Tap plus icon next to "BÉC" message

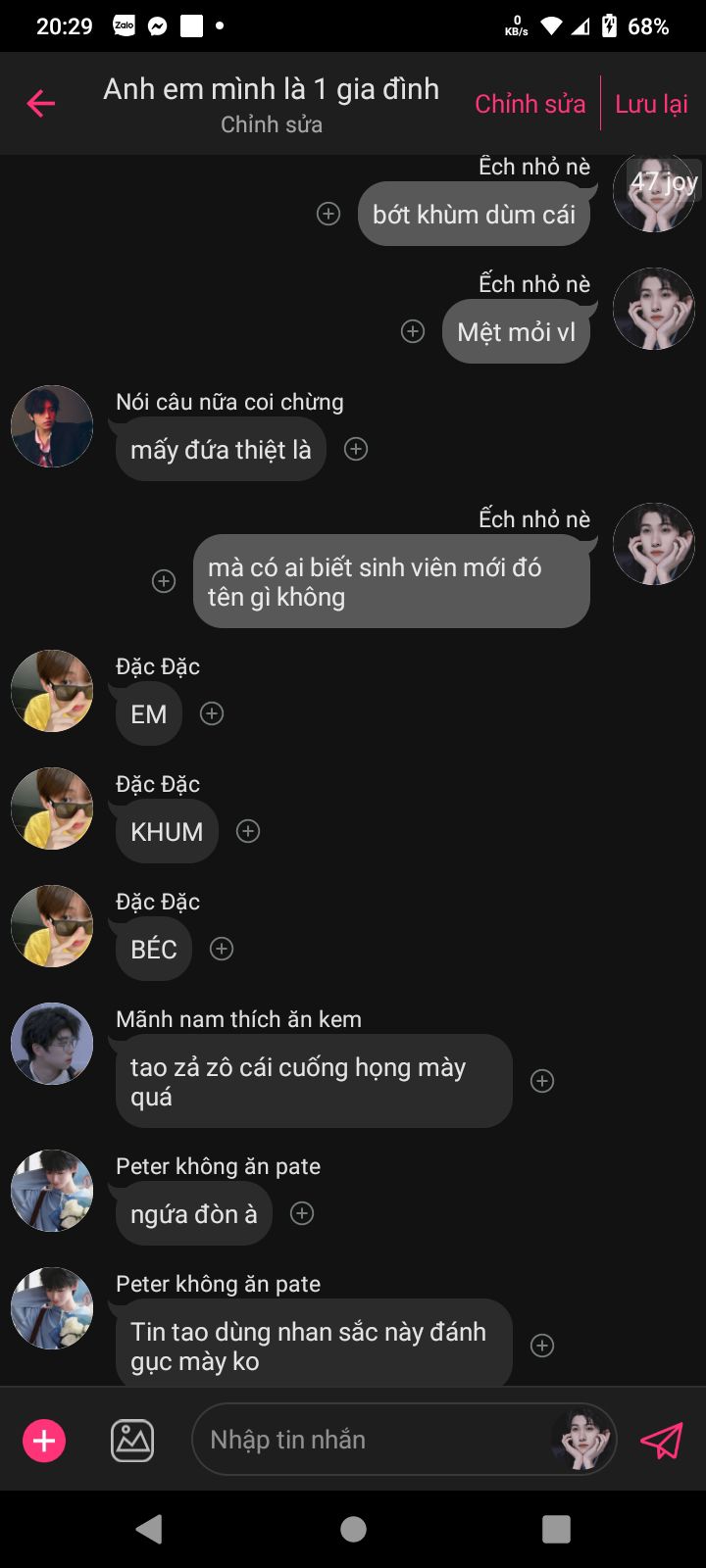tap(222, 949)
